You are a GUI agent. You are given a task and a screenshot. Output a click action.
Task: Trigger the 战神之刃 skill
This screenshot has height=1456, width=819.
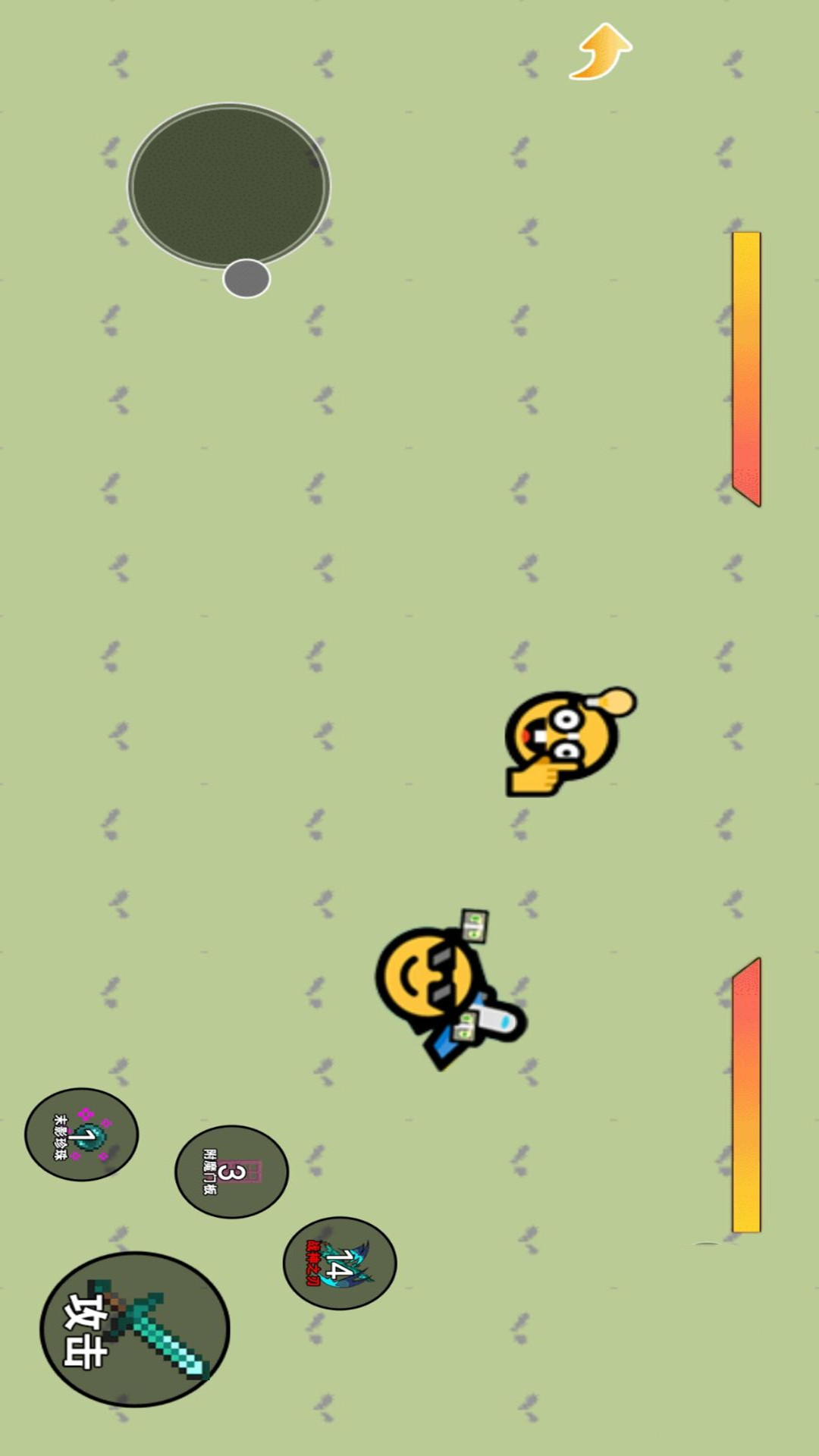340,1263
